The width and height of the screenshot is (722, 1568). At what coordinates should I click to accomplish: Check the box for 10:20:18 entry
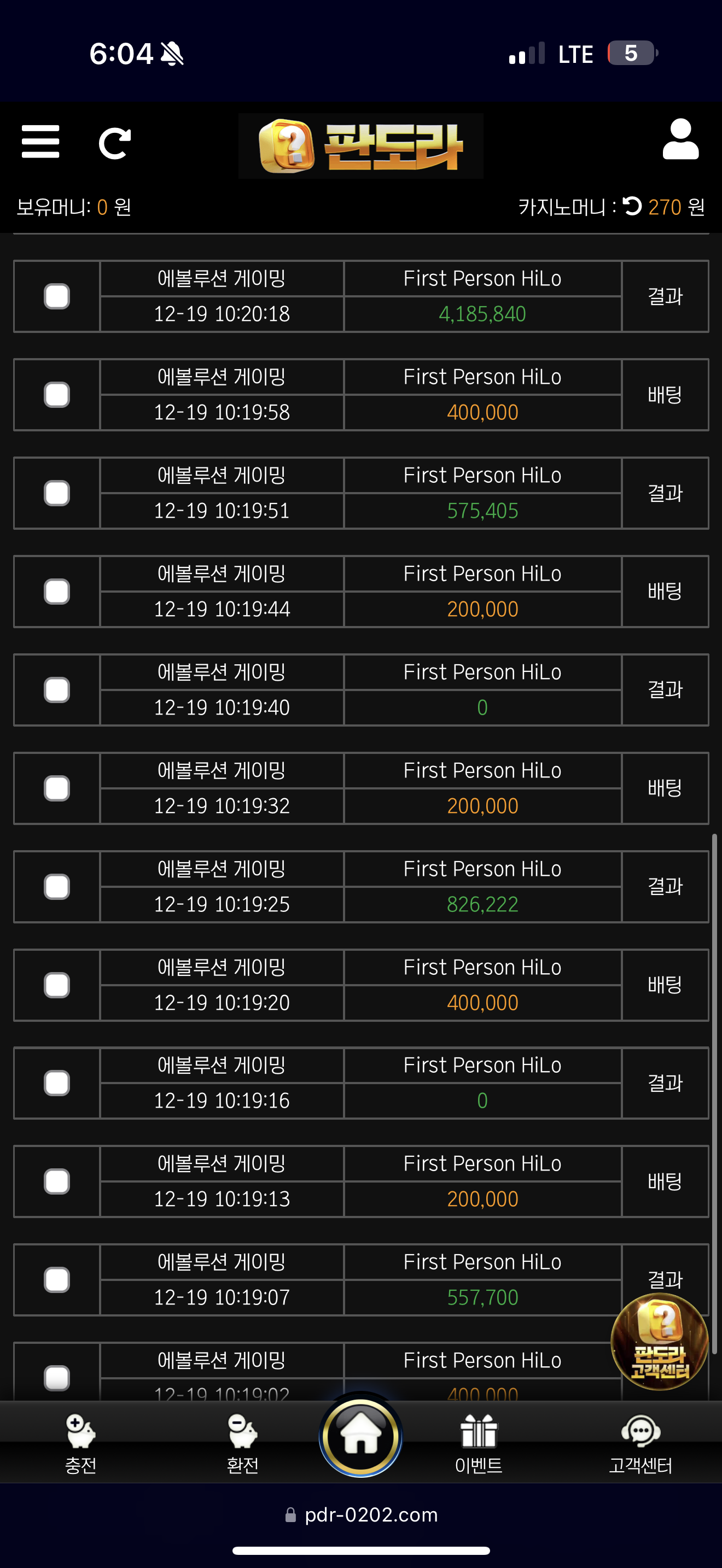tap(57, 296)
